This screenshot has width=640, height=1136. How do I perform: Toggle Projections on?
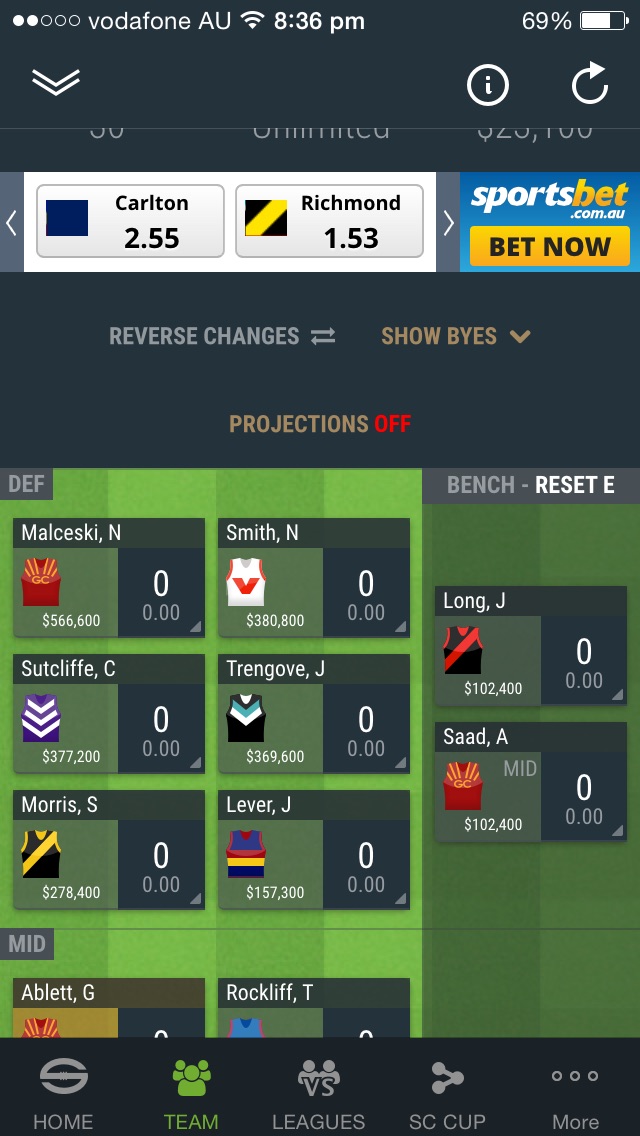320,424
